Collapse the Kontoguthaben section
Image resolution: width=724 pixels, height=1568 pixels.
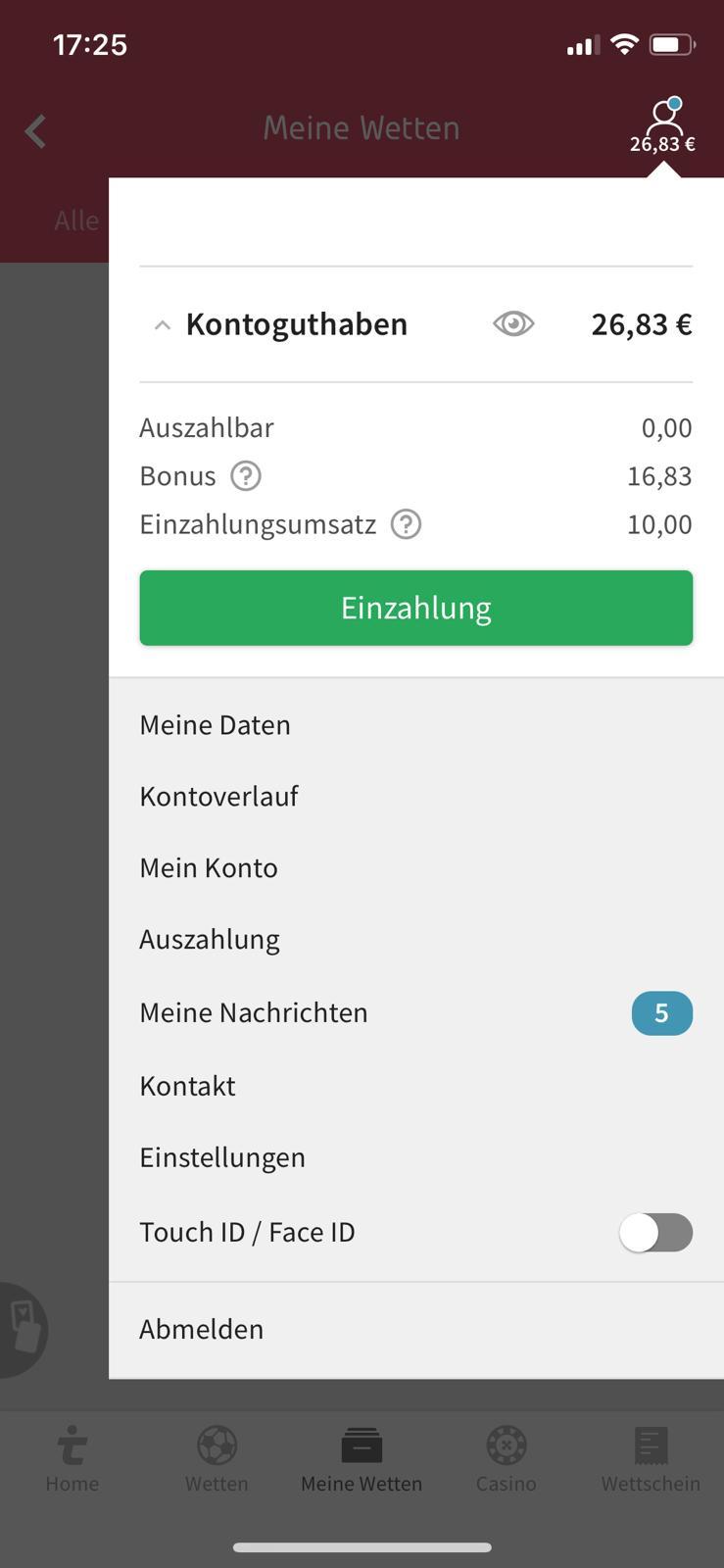pyautogui.click(x=163, y=325)
